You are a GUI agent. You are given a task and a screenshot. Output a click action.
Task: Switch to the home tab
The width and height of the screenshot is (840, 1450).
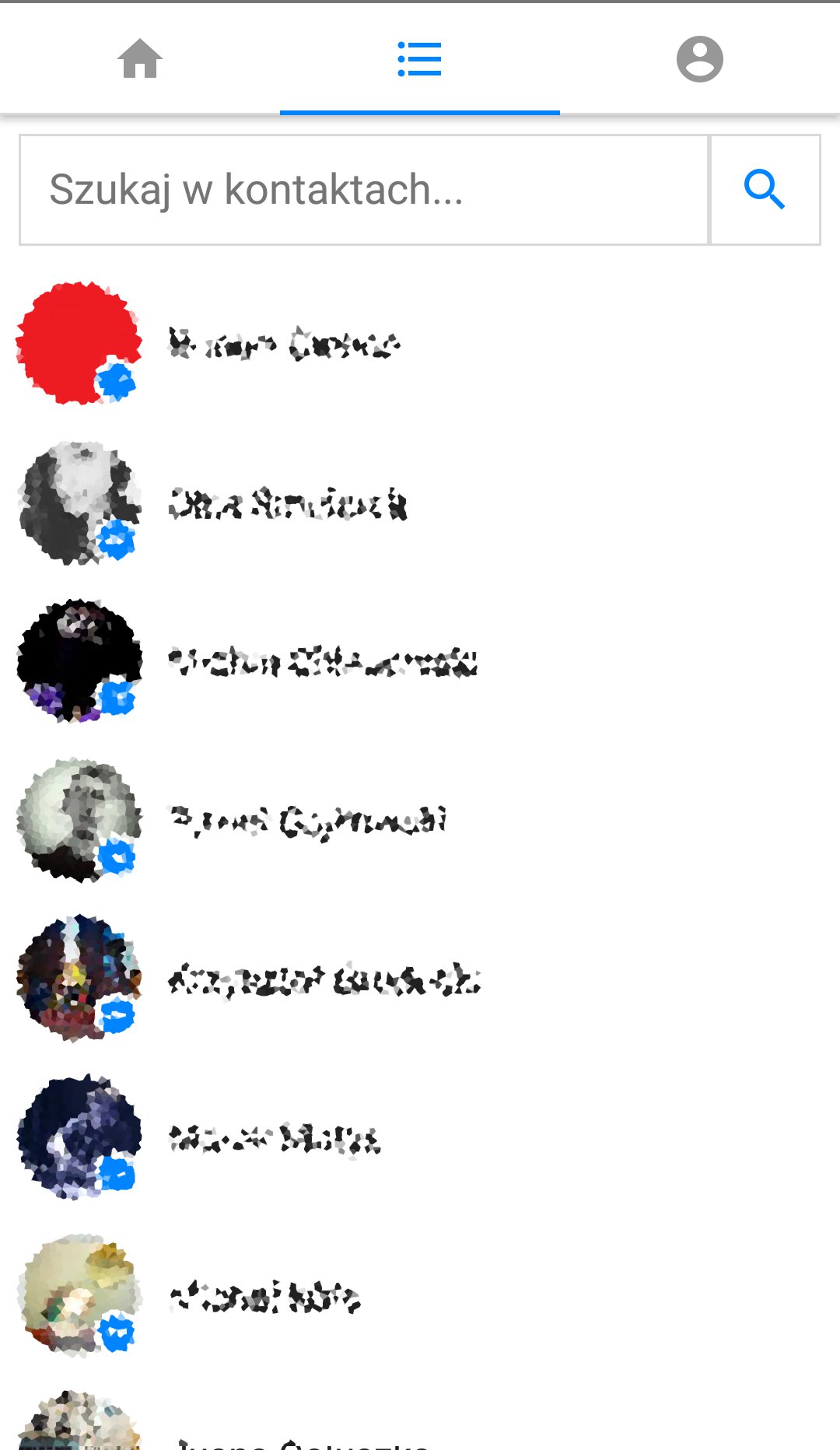(x=140, y=59)
